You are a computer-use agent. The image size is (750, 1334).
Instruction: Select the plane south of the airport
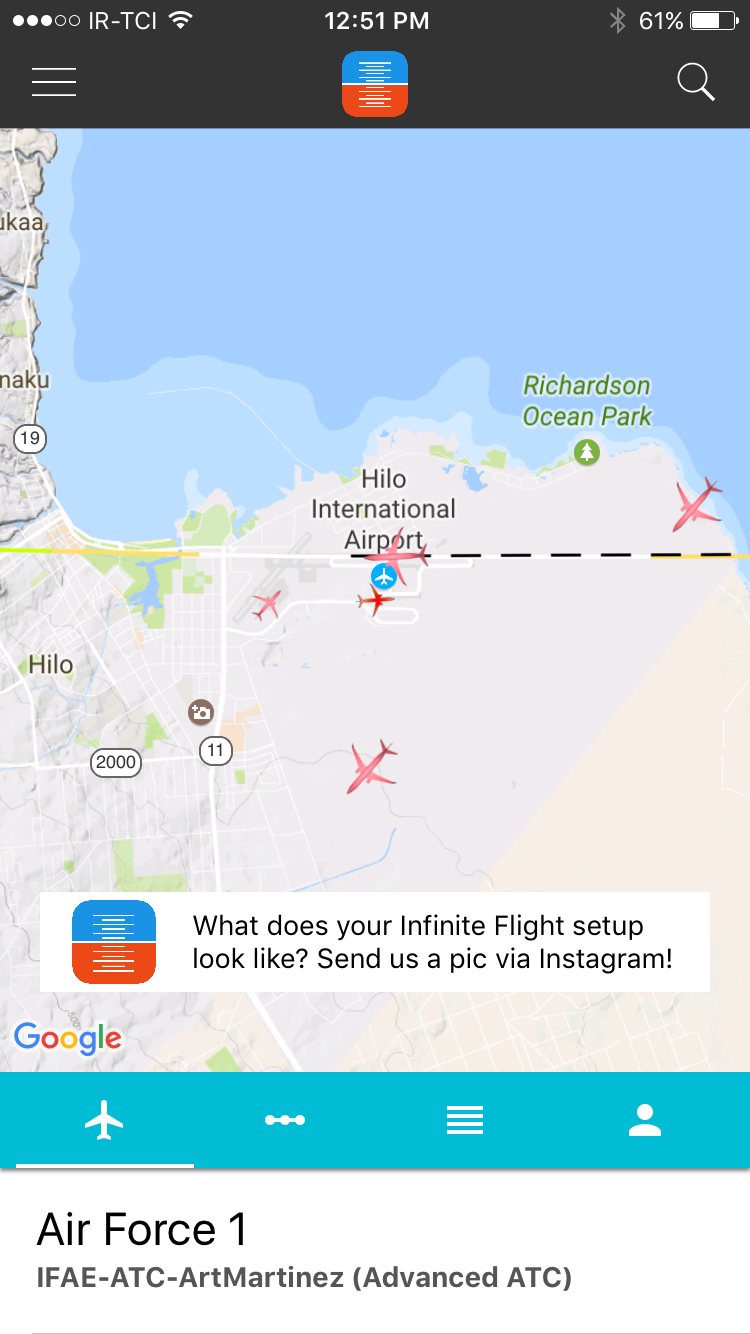(371, 767)
